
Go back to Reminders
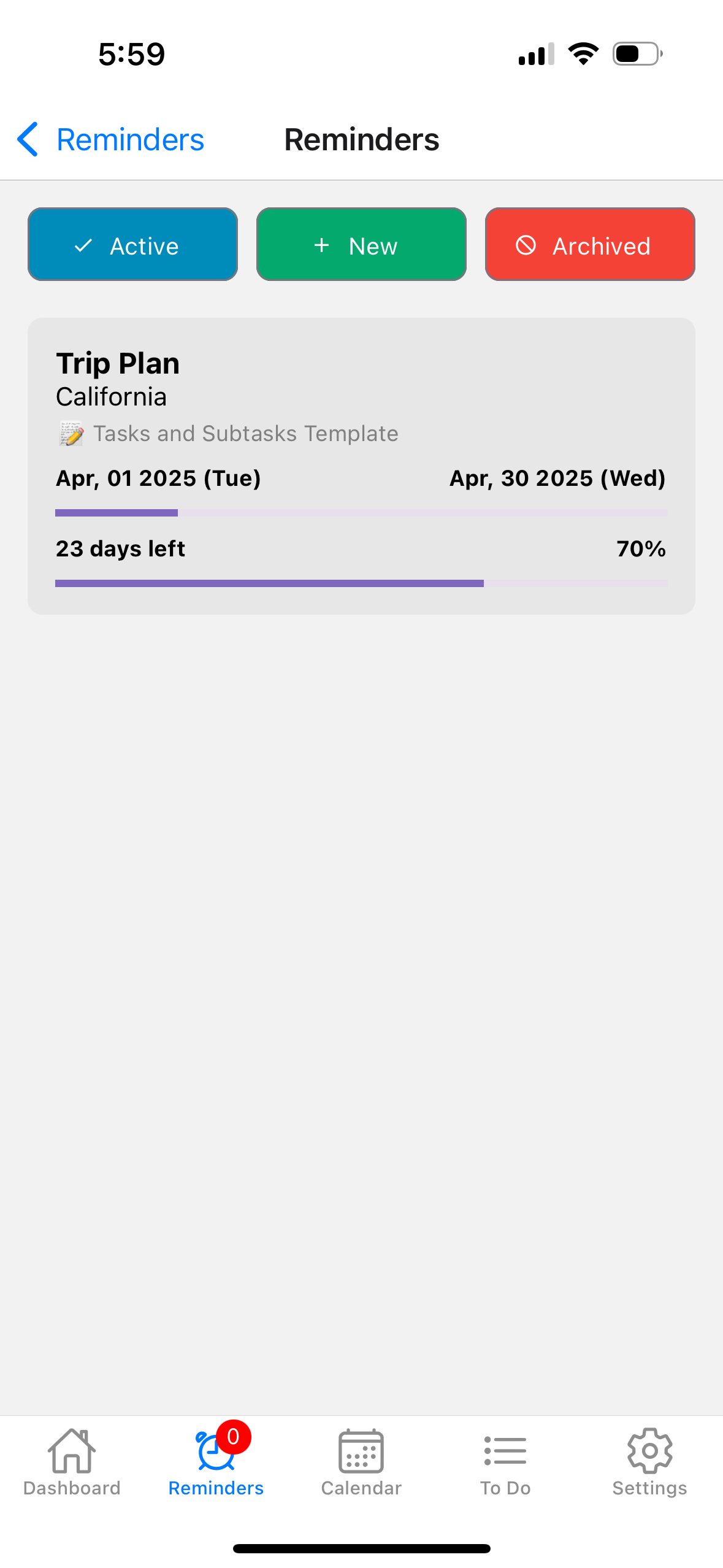[110, 140]
